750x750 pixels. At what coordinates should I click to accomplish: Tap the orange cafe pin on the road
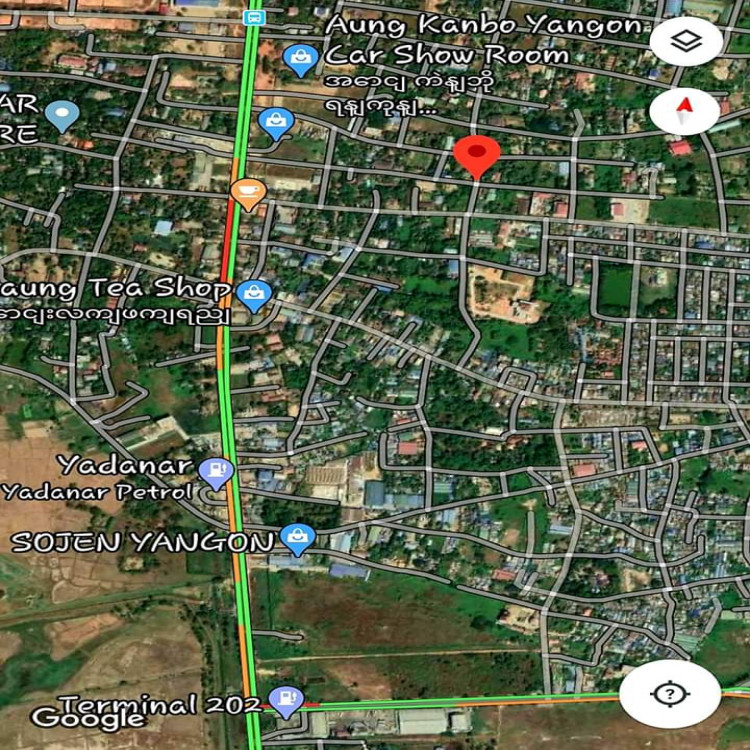(247, 192)
